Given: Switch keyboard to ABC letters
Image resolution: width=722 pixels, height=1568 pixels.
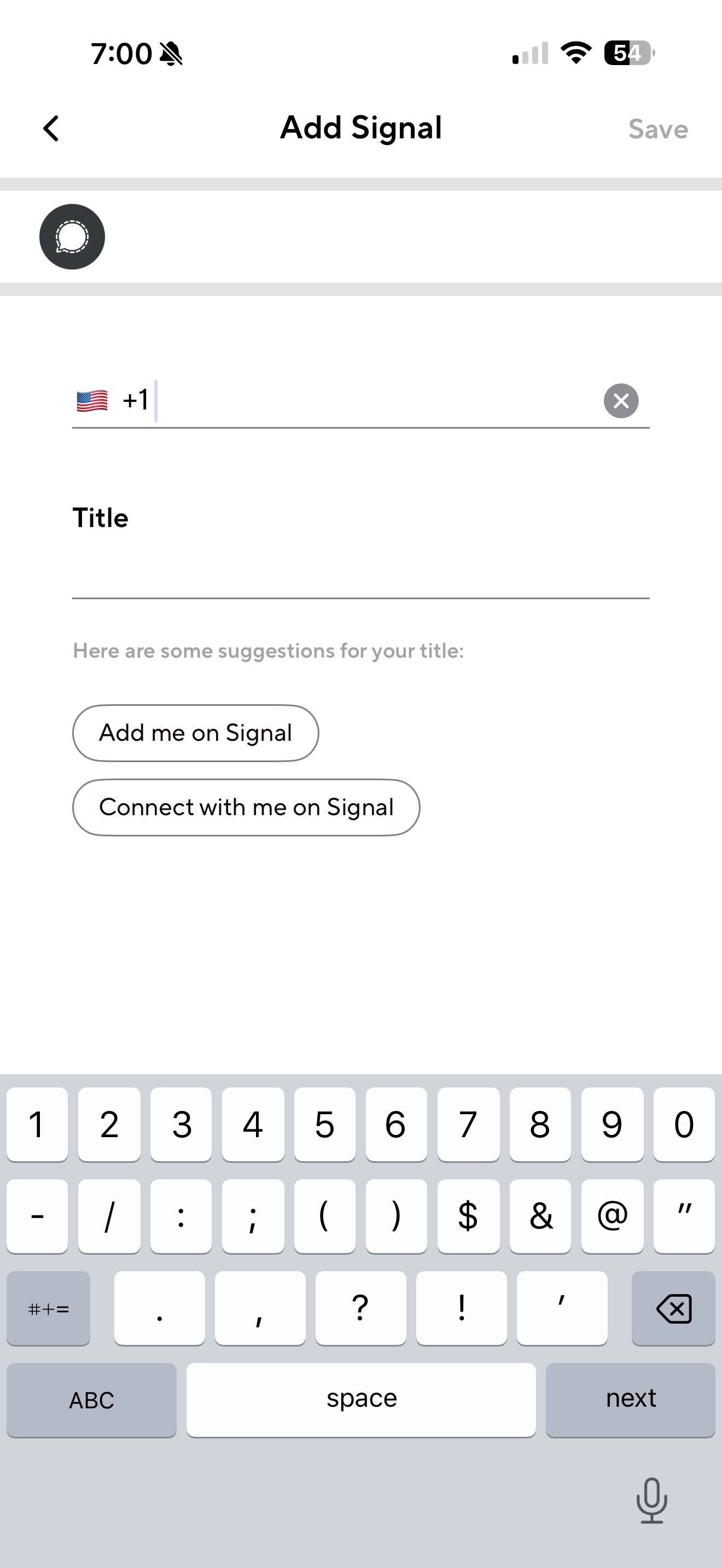Looking at the screenshot, I should click(91, 1400).
